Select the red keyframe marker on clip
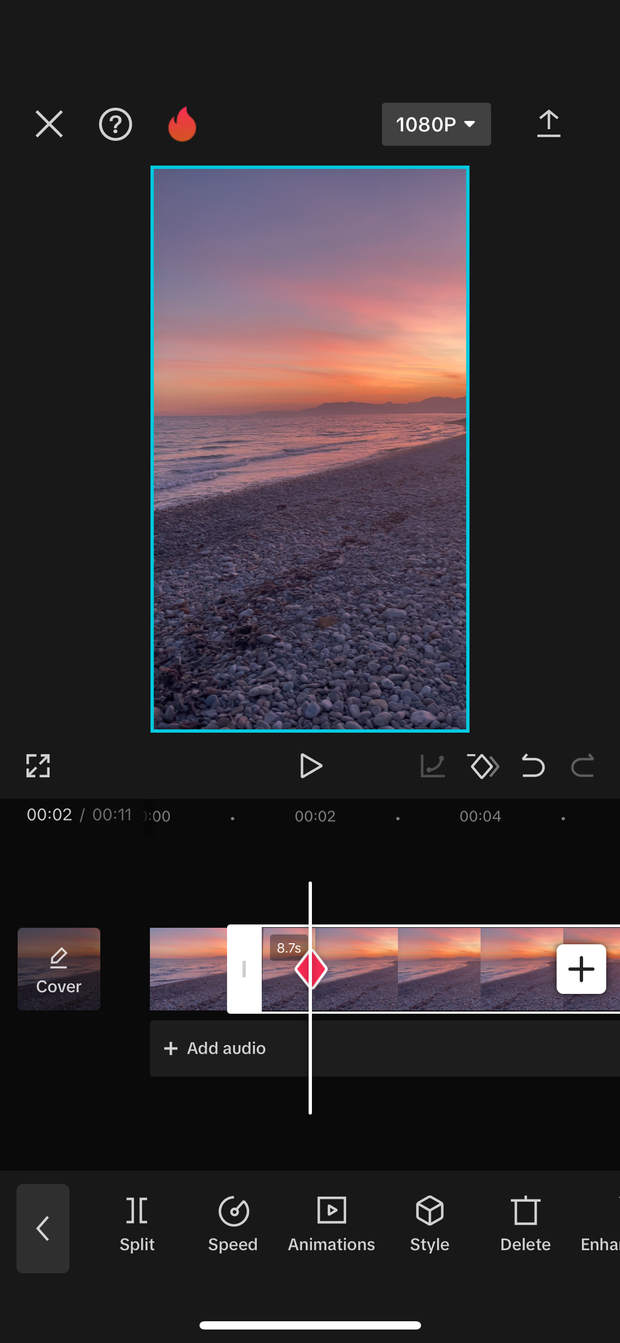Viewport: 620px width, 1343px height. 311,969
